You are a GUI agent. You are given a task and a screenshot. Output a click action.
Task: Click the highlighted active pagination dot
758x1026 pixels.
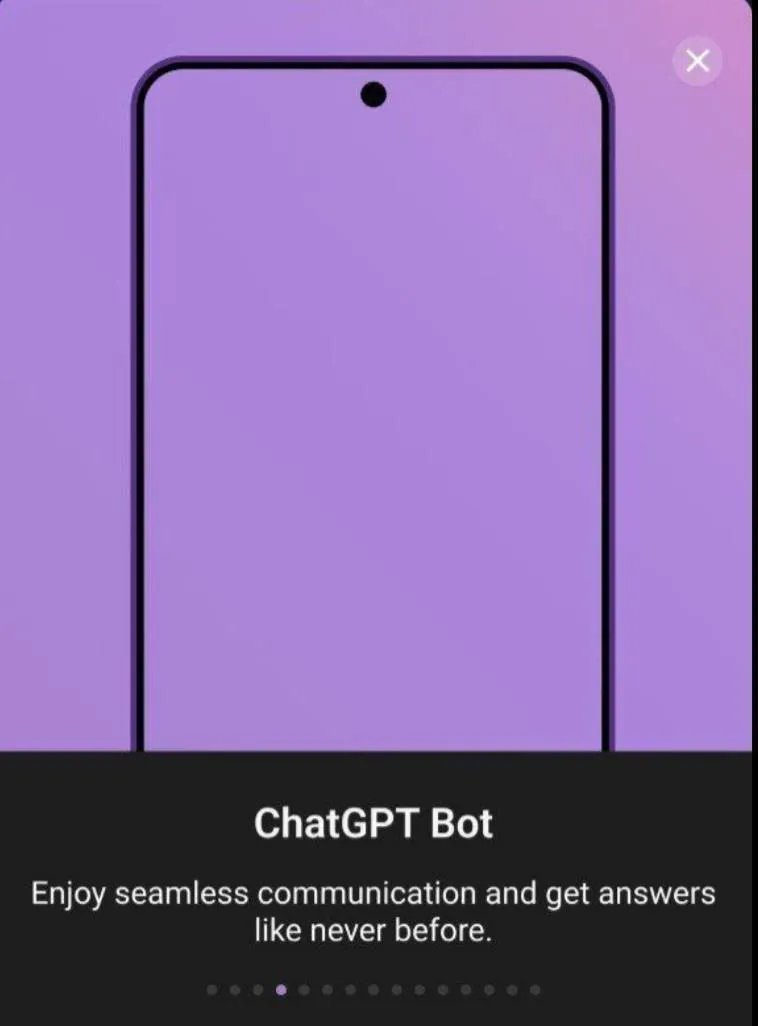coord(280,990)
